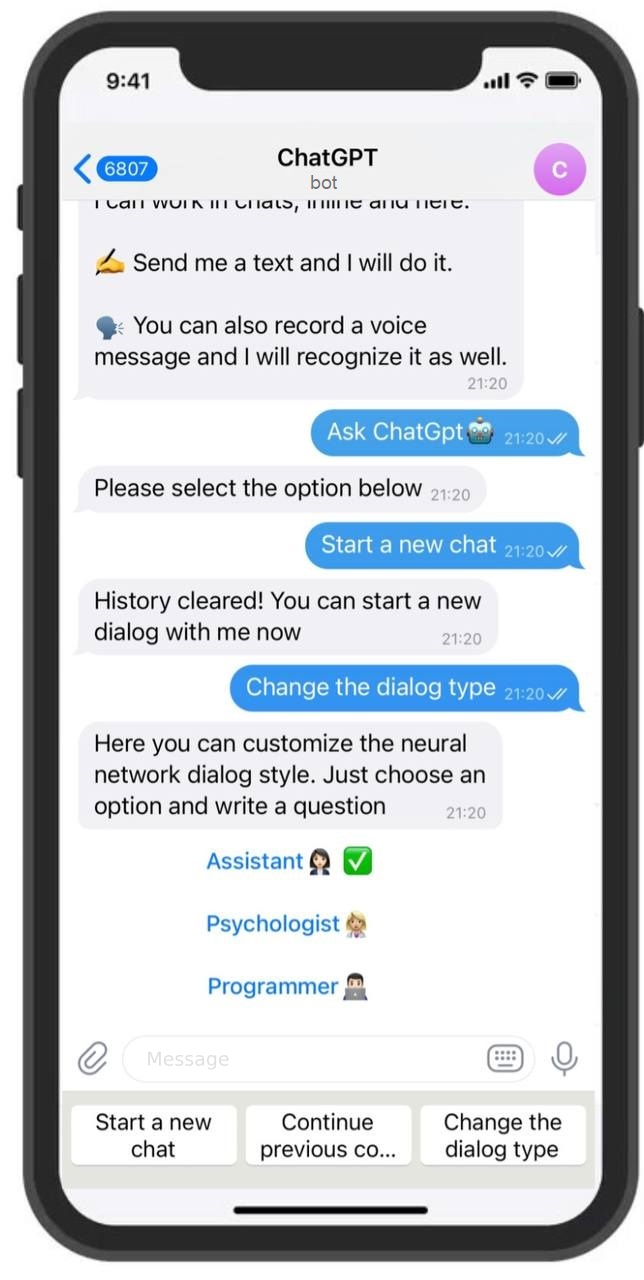Image resolution: width=644 pixels, height=1280 pixels.
Task: Tap the Change the dialog type keyboard button
Action: [502, 1135]
